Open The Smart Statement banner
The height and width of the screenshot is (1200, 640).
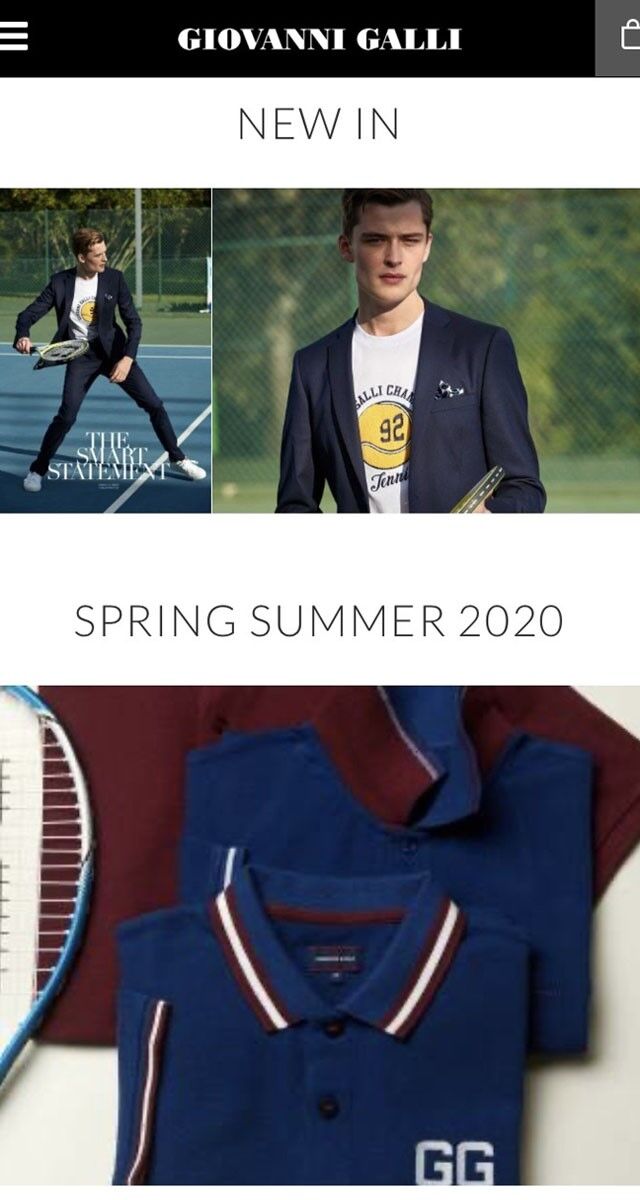105,350
